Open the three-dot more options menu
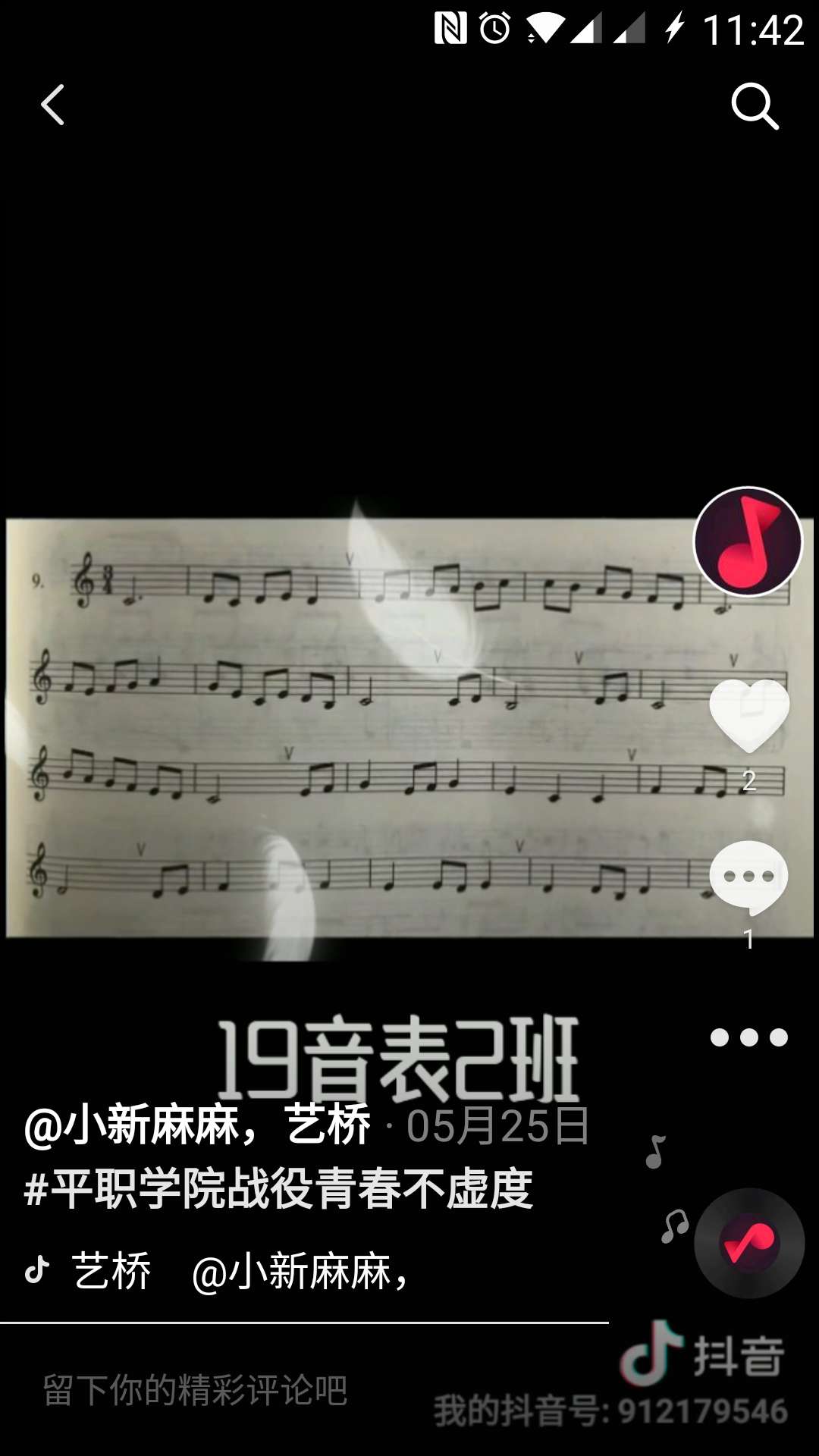 coord(748,1037)
